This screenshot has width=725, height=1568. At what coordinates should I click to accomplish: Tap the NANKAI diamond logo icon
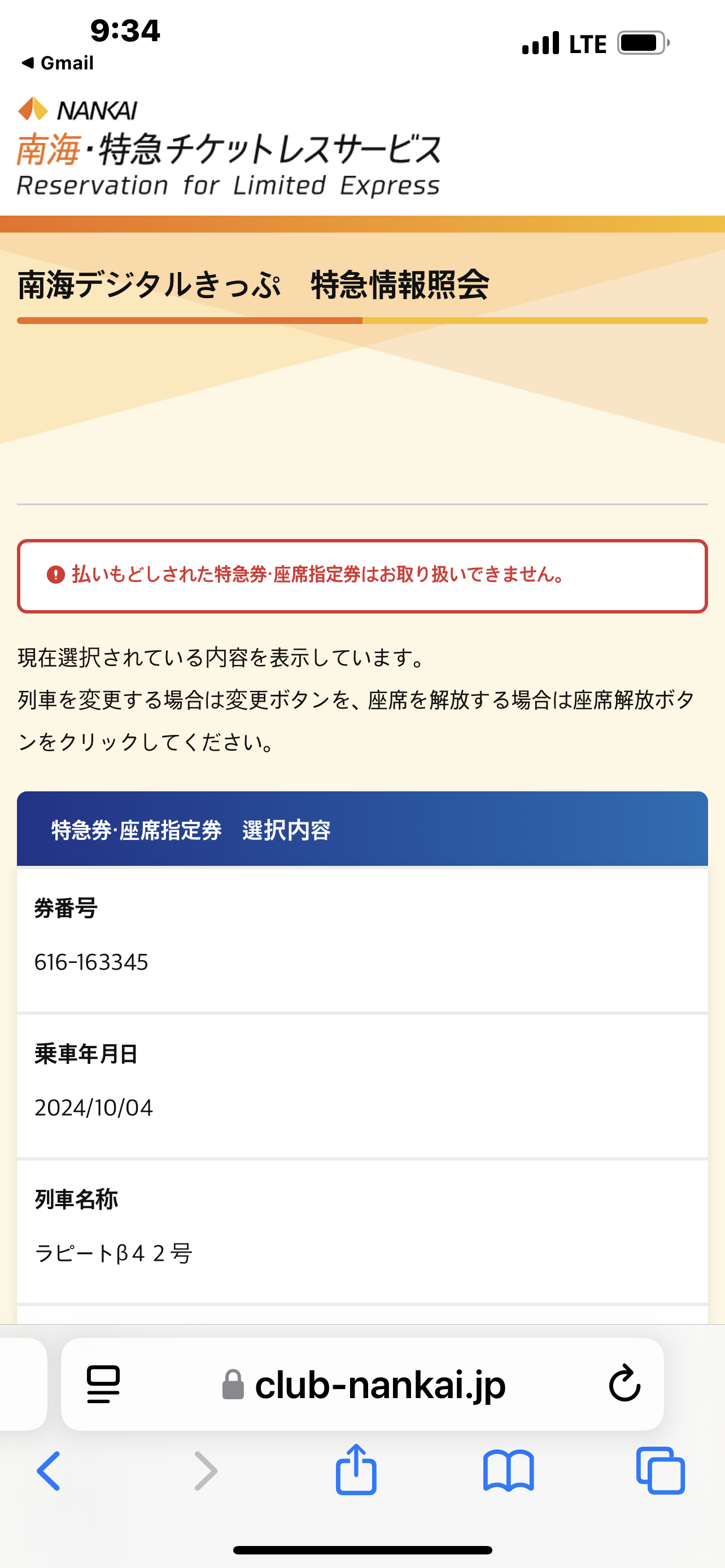point(33,110)
